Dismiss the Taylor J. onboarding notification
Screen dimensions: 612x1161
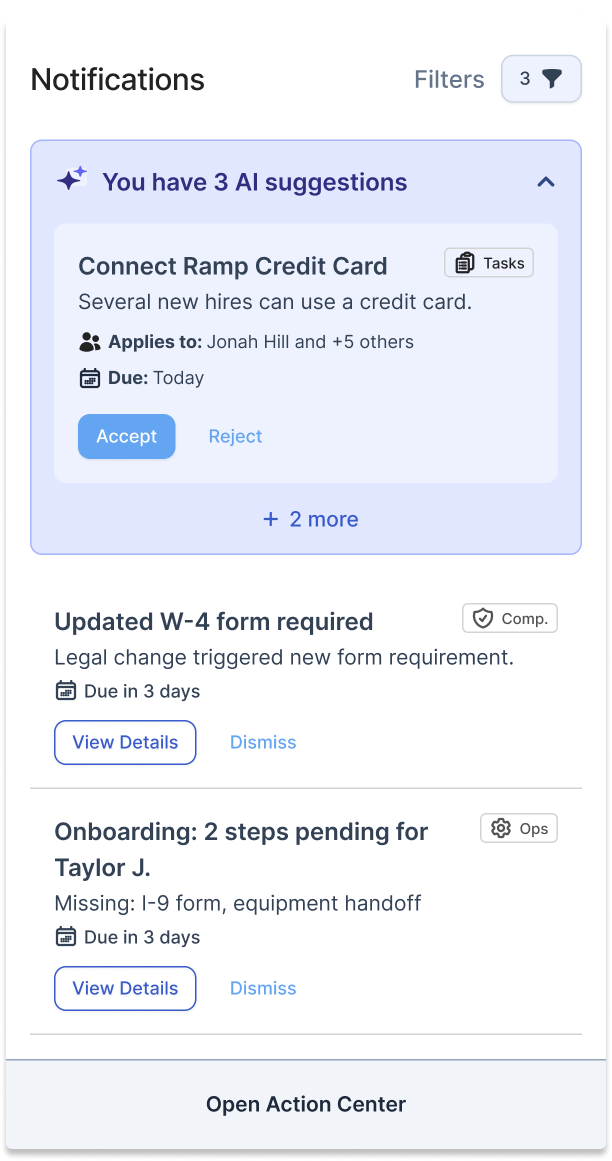pyautogui.click(x=263, y=988)
